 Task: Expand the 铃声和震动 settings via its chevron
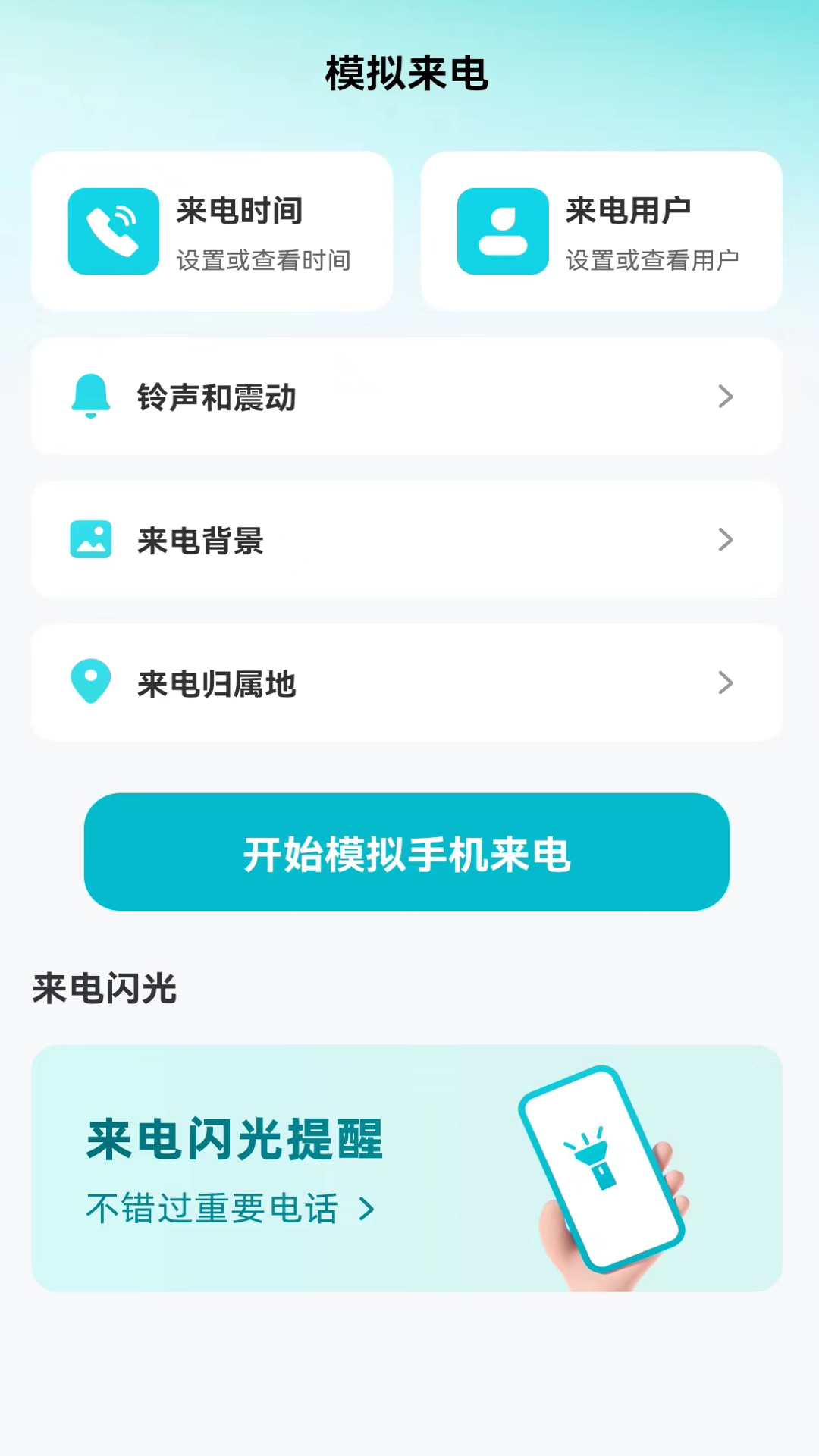pos(726,397)
